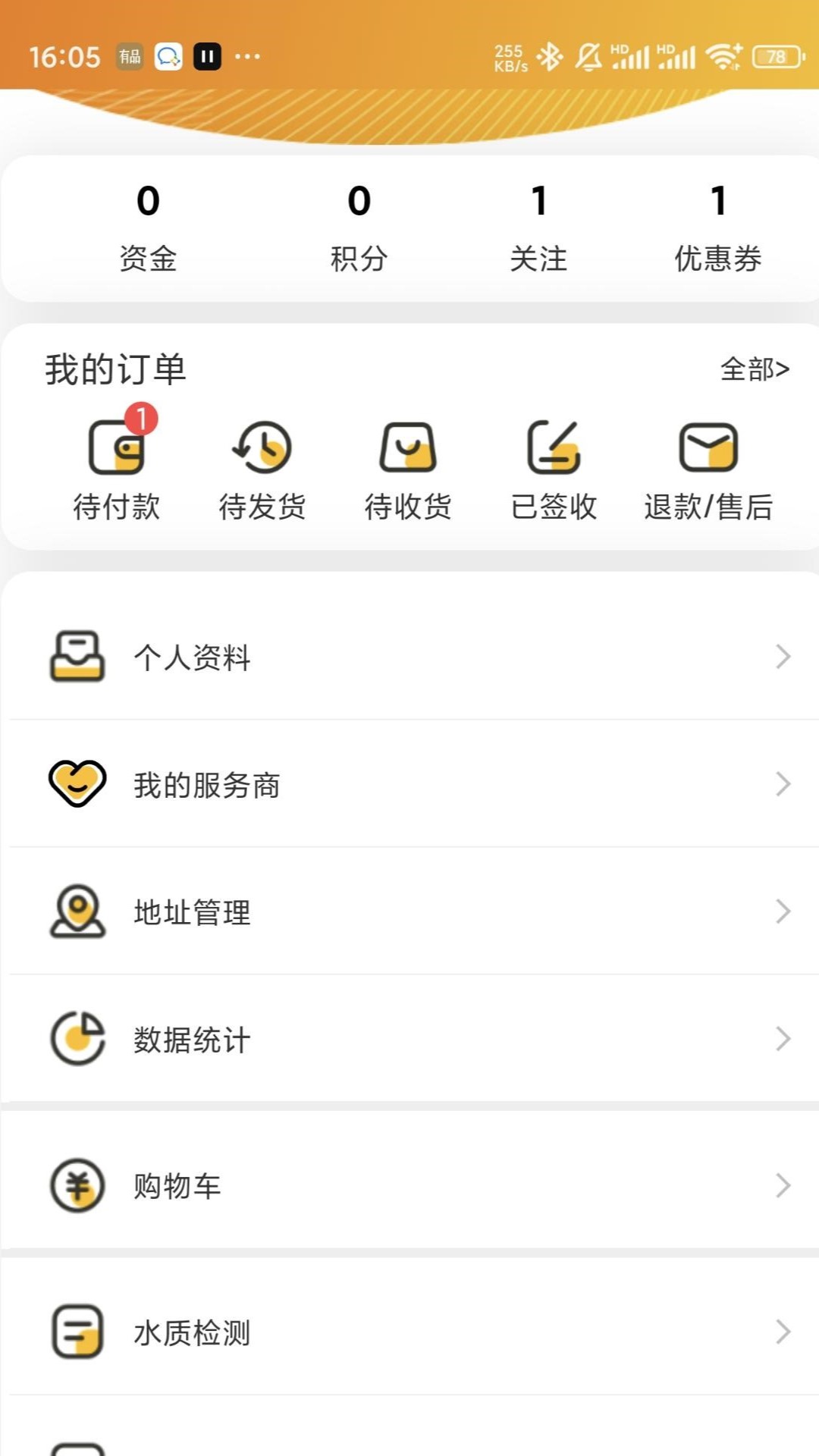Open 个人资料 profile row
The height and width of the screenshot is (1456, 819).
click(409, 657)
